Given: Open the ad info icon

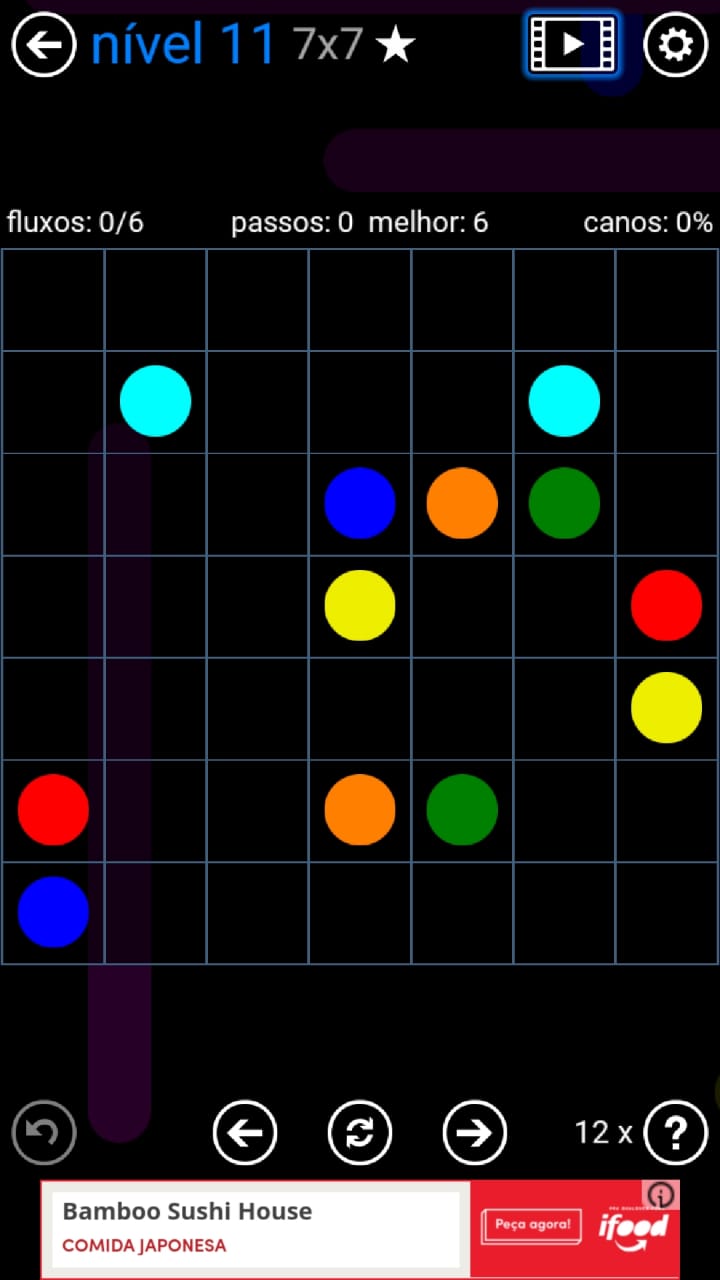Looking at the screenshot, I should 662,1195.
